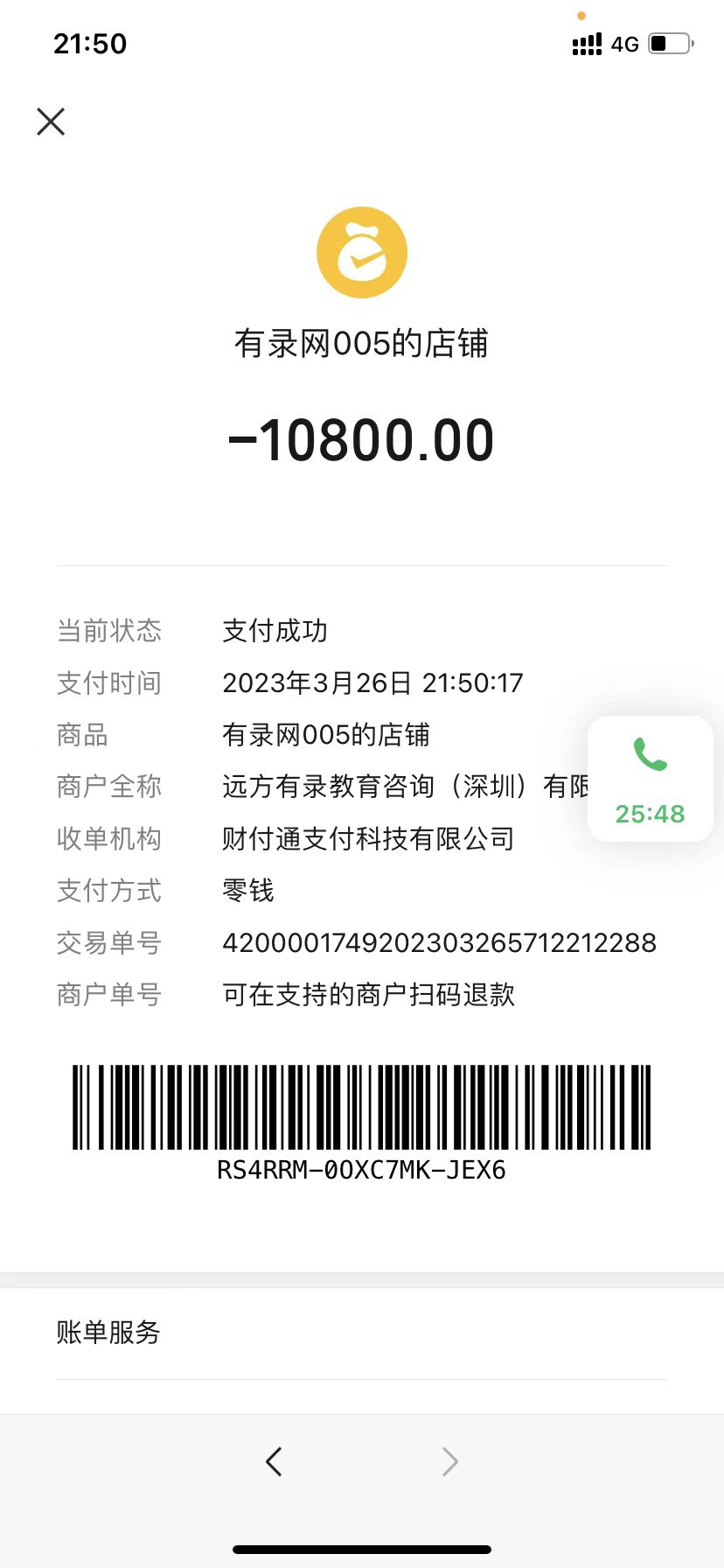Open merchant 有录网005的店铺 icon
This screenshot has height=1568, width=724.
[362, 253]
